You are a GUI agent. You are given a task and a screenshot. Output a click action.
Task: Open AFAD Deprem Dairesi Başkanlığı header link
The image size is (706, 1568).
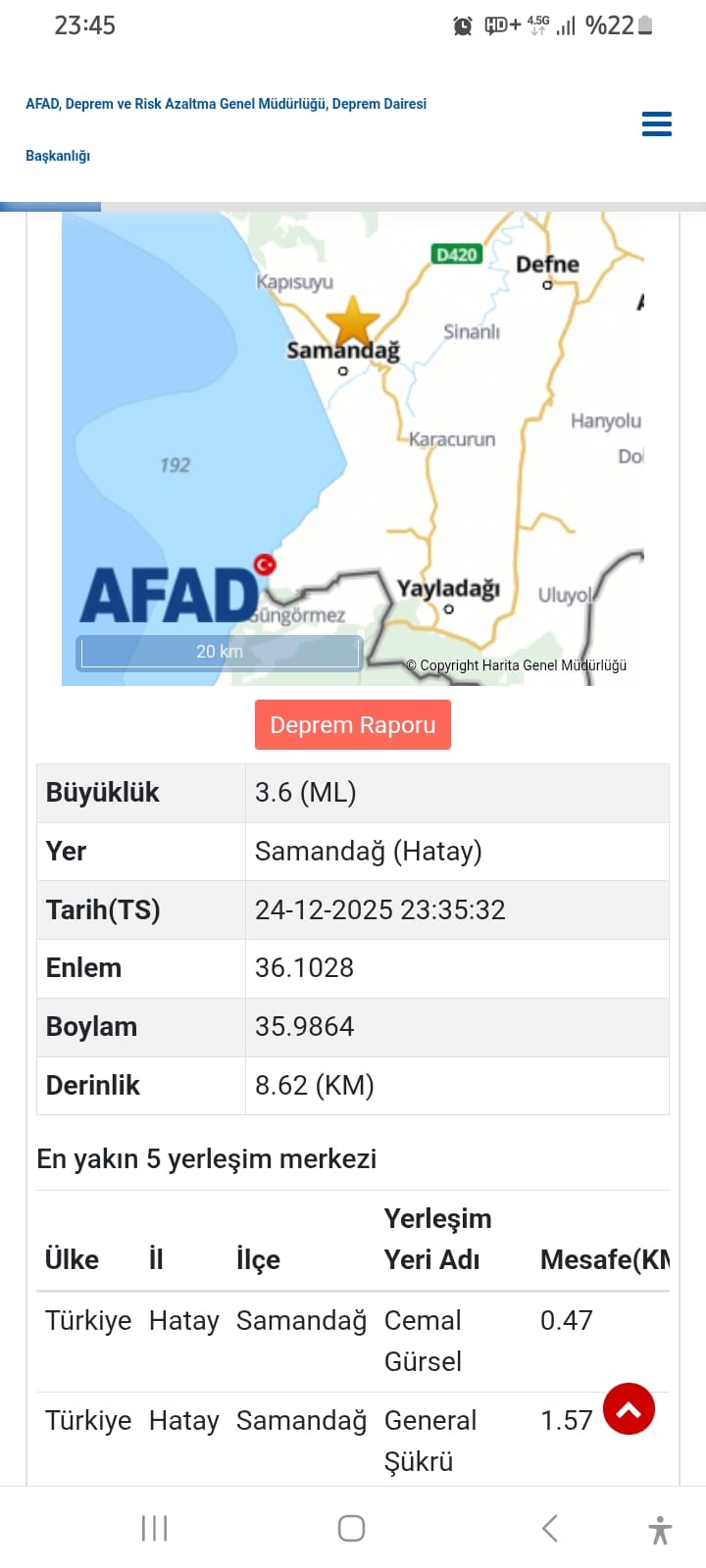226,104
